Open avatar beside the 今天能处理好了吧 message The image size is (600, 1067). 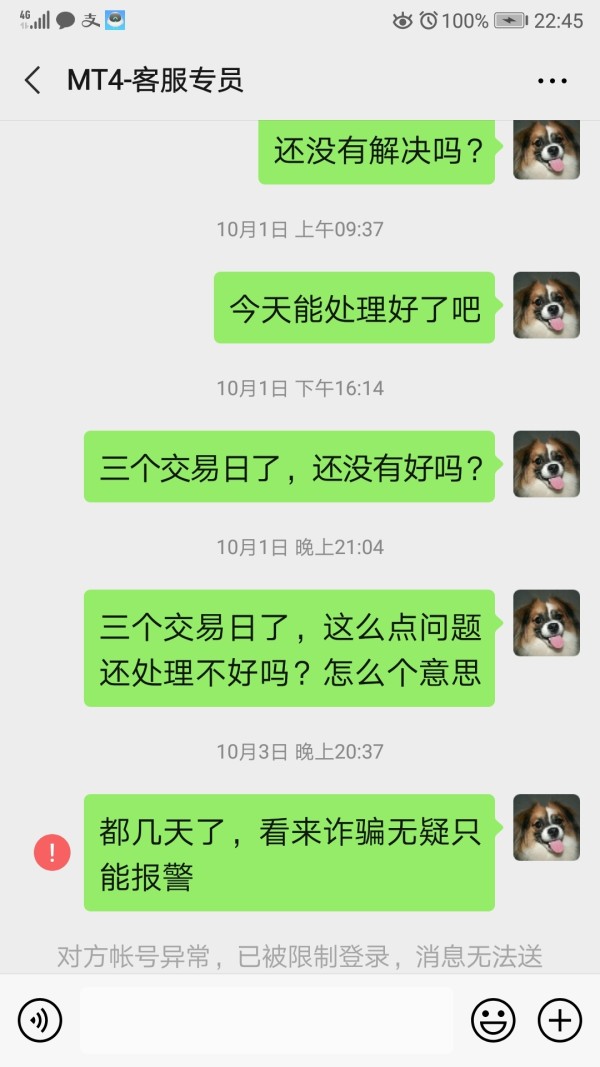546,305
